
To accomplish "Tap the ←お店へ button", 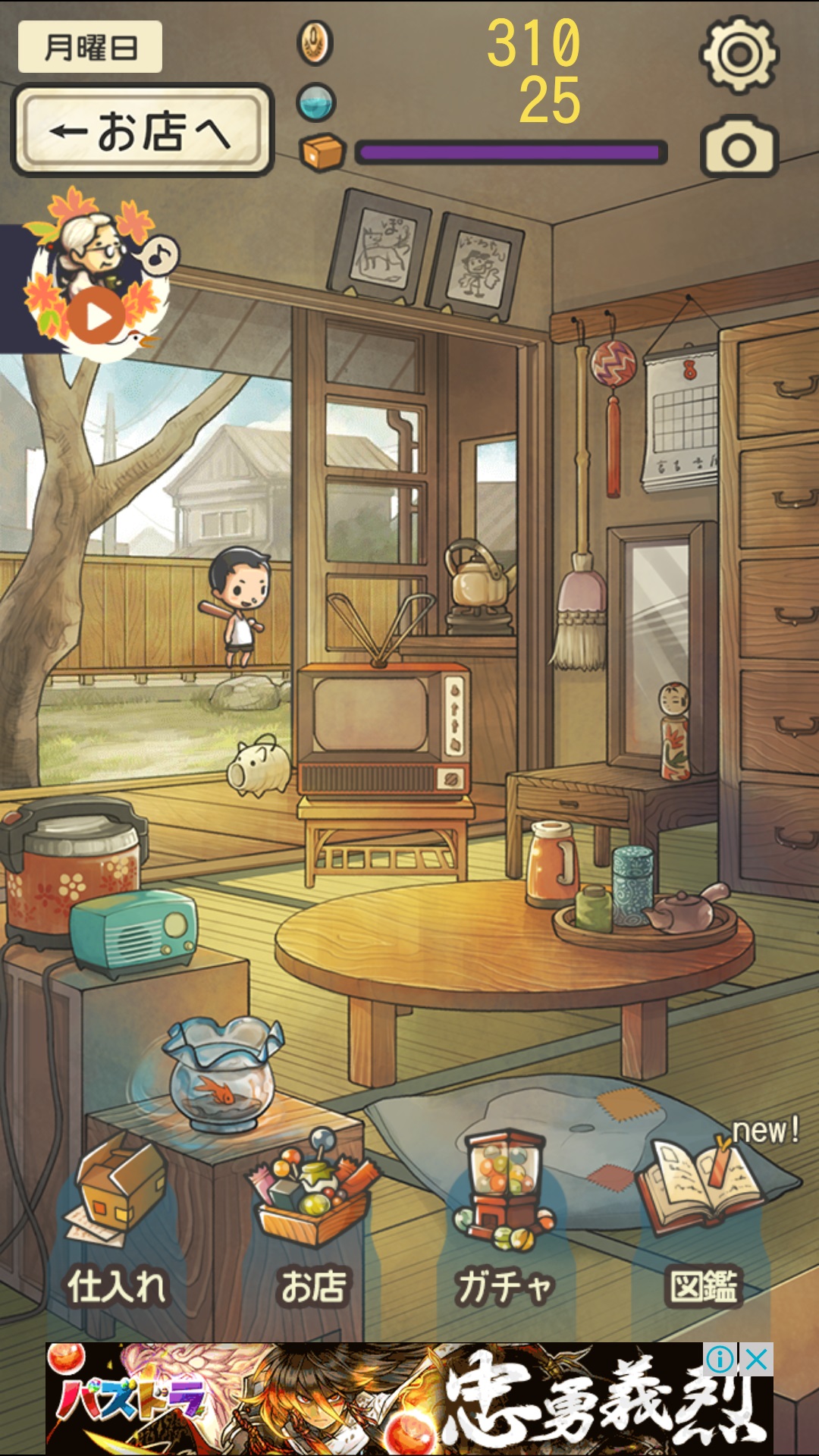I will point(142,130).
